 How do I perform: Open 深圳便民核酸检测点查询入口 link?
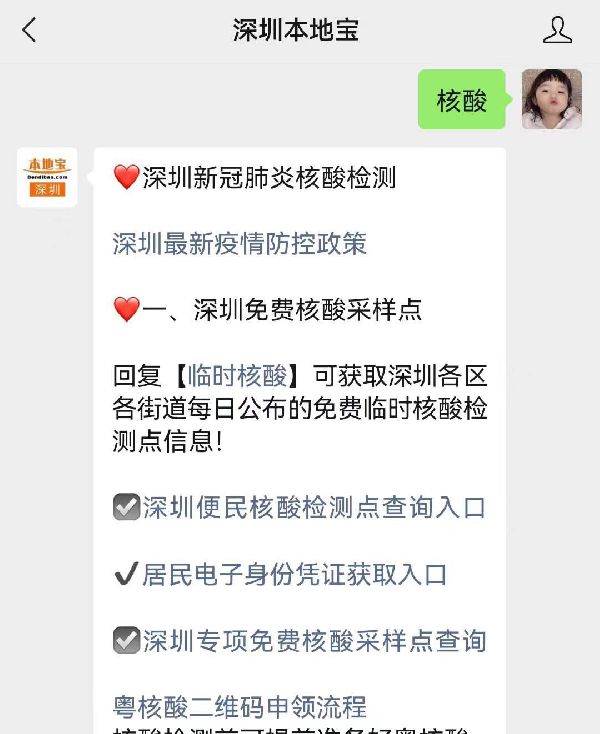click(x=313, y=508)
